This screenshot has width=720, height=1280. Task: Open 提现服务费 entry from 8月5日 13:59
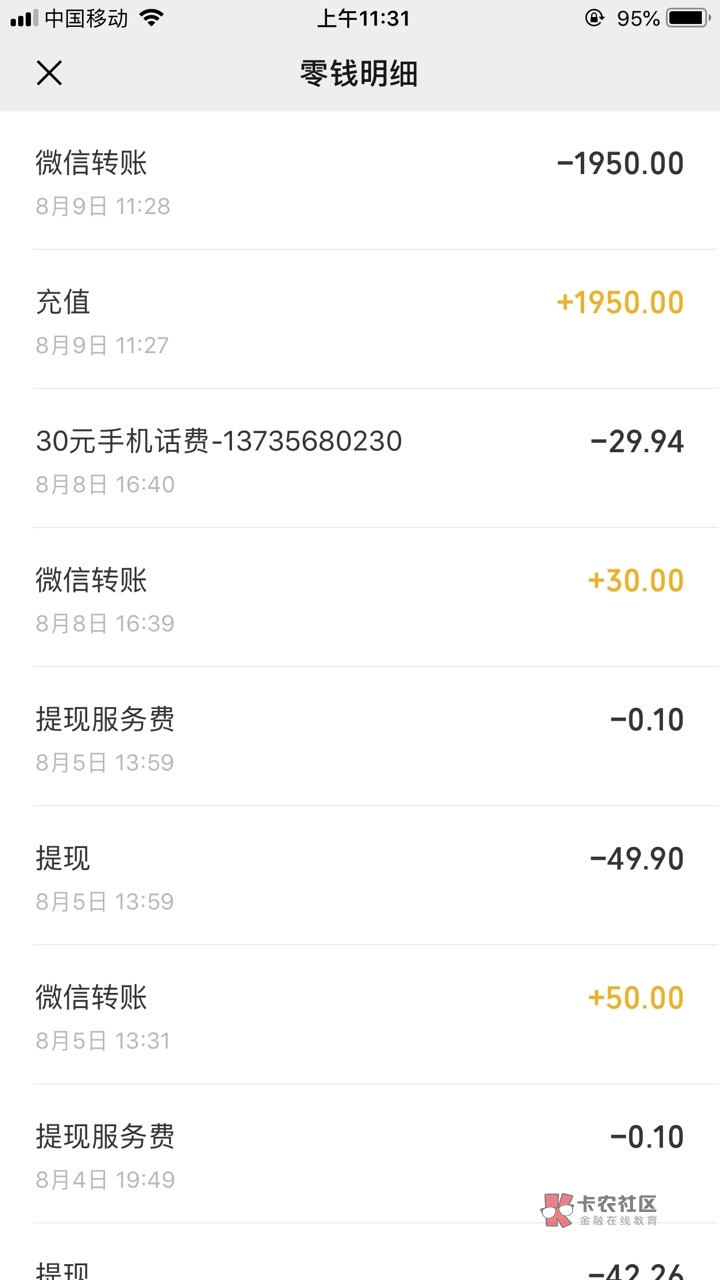360,737
